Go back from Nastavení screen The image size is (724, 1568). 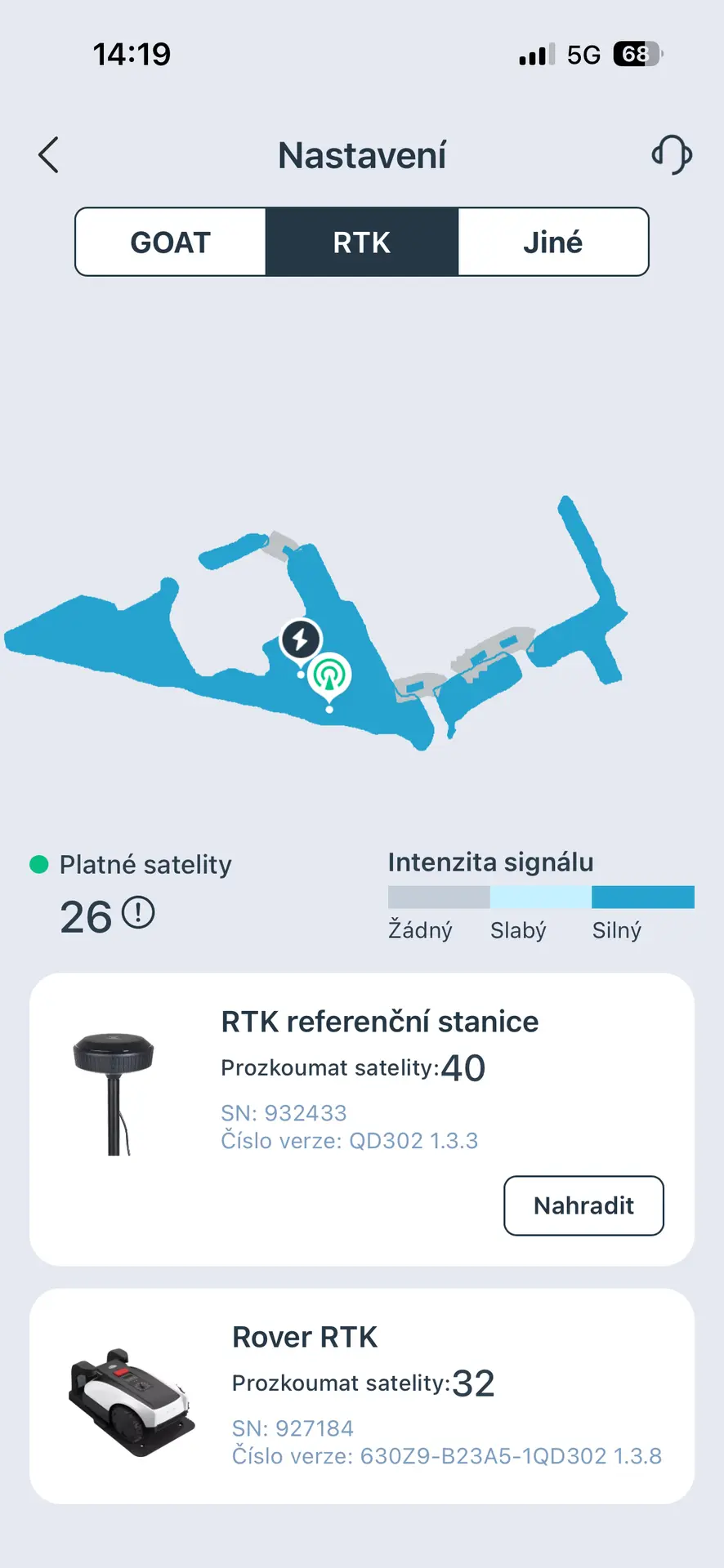(x=49, y=155)
